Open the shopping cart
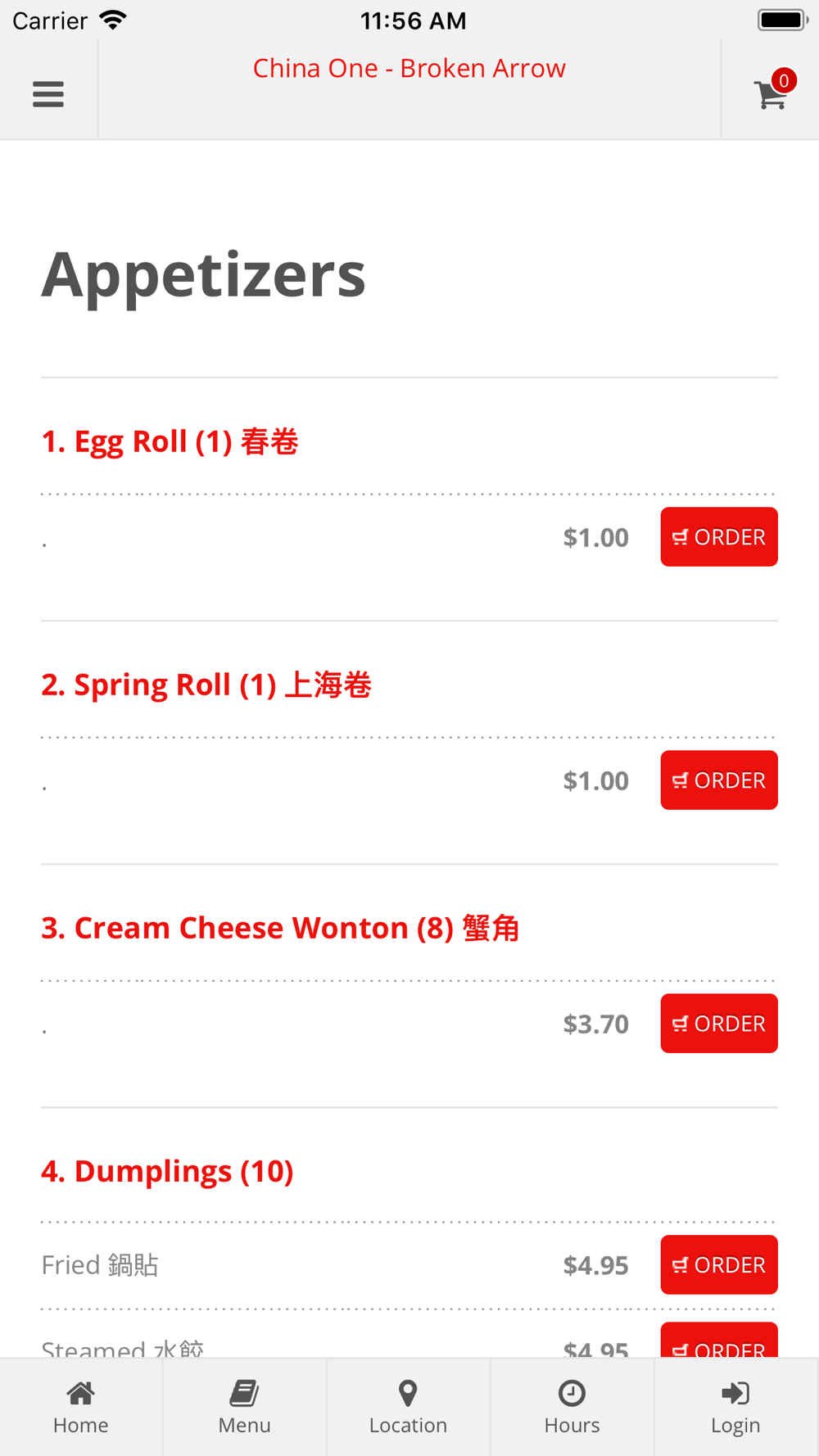This screenshot has width=819, height=1456. pos(771,93)
